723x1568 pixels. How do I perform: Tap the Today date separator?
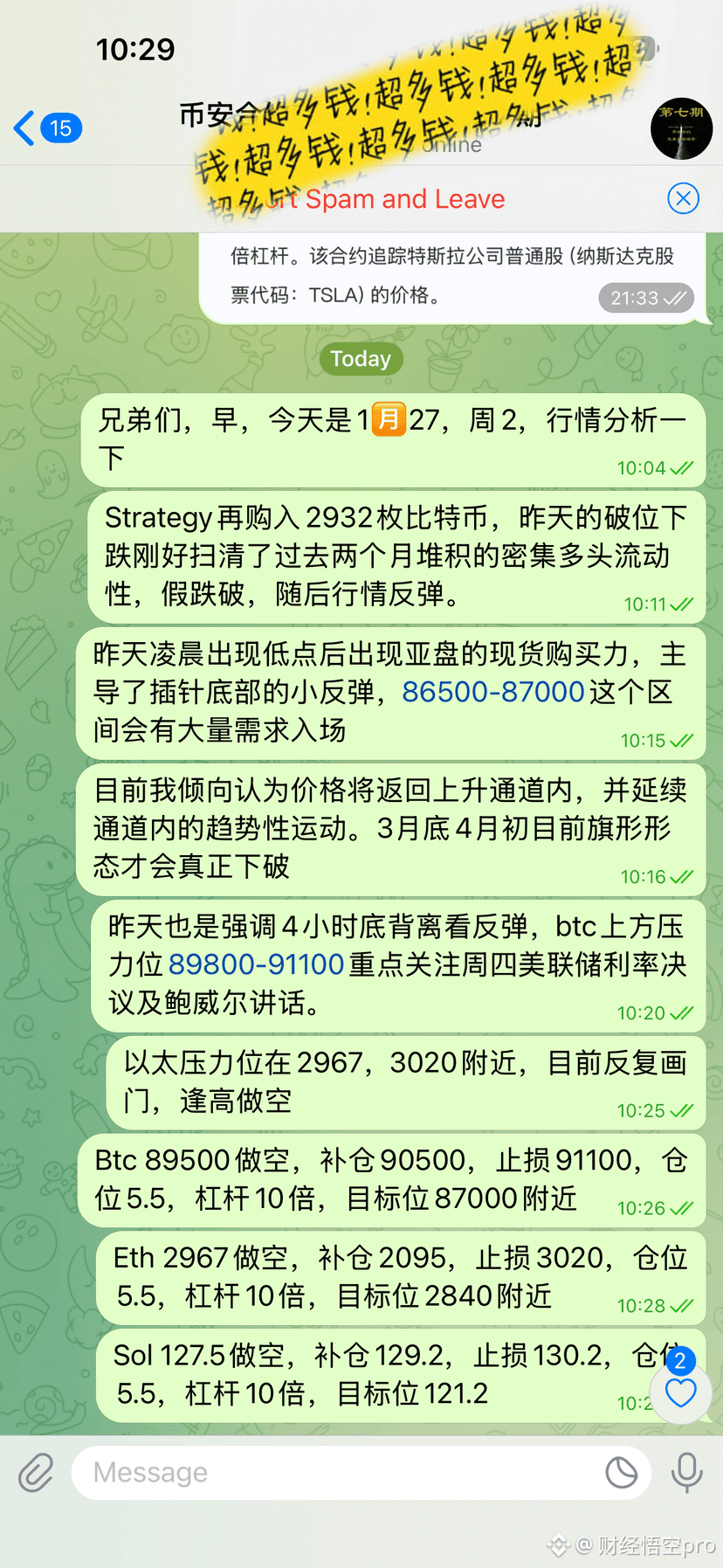pos(361,358)
